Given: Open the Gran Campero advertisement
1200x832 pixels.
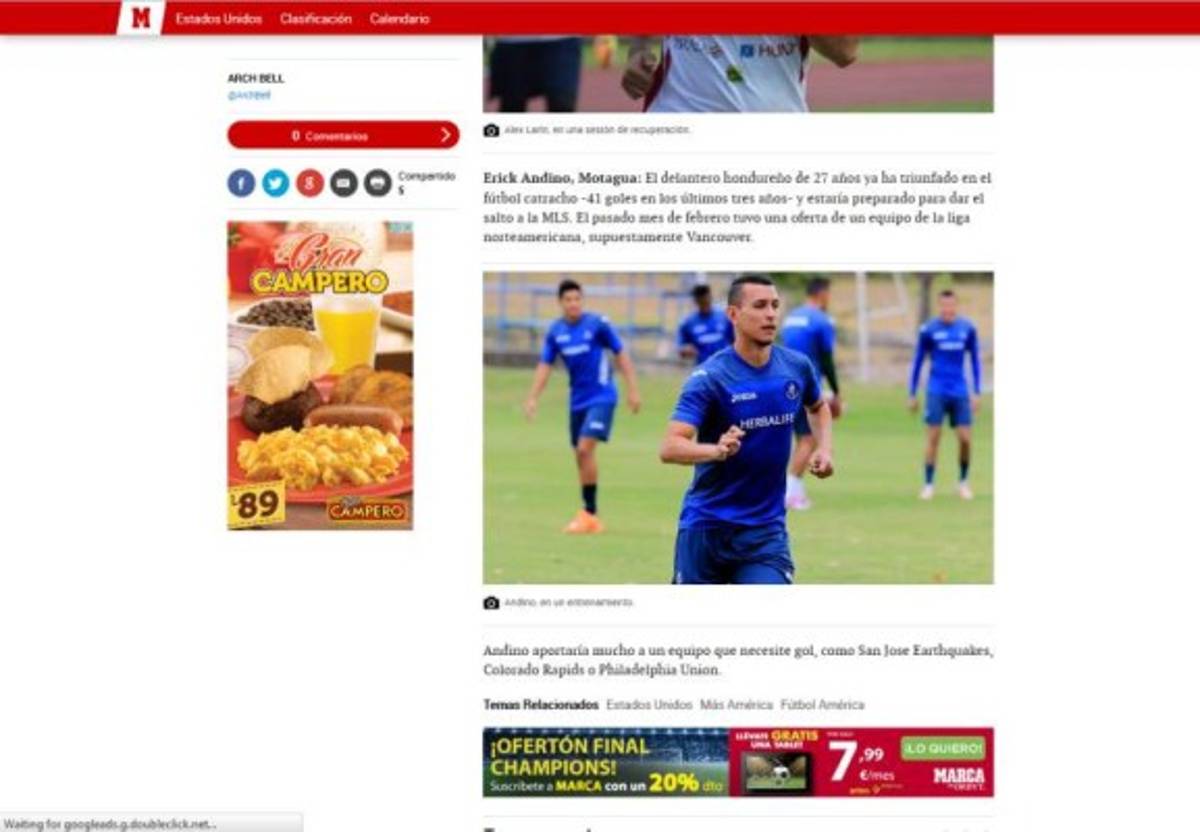Looking at the screenshot, I should coord(320,375).
